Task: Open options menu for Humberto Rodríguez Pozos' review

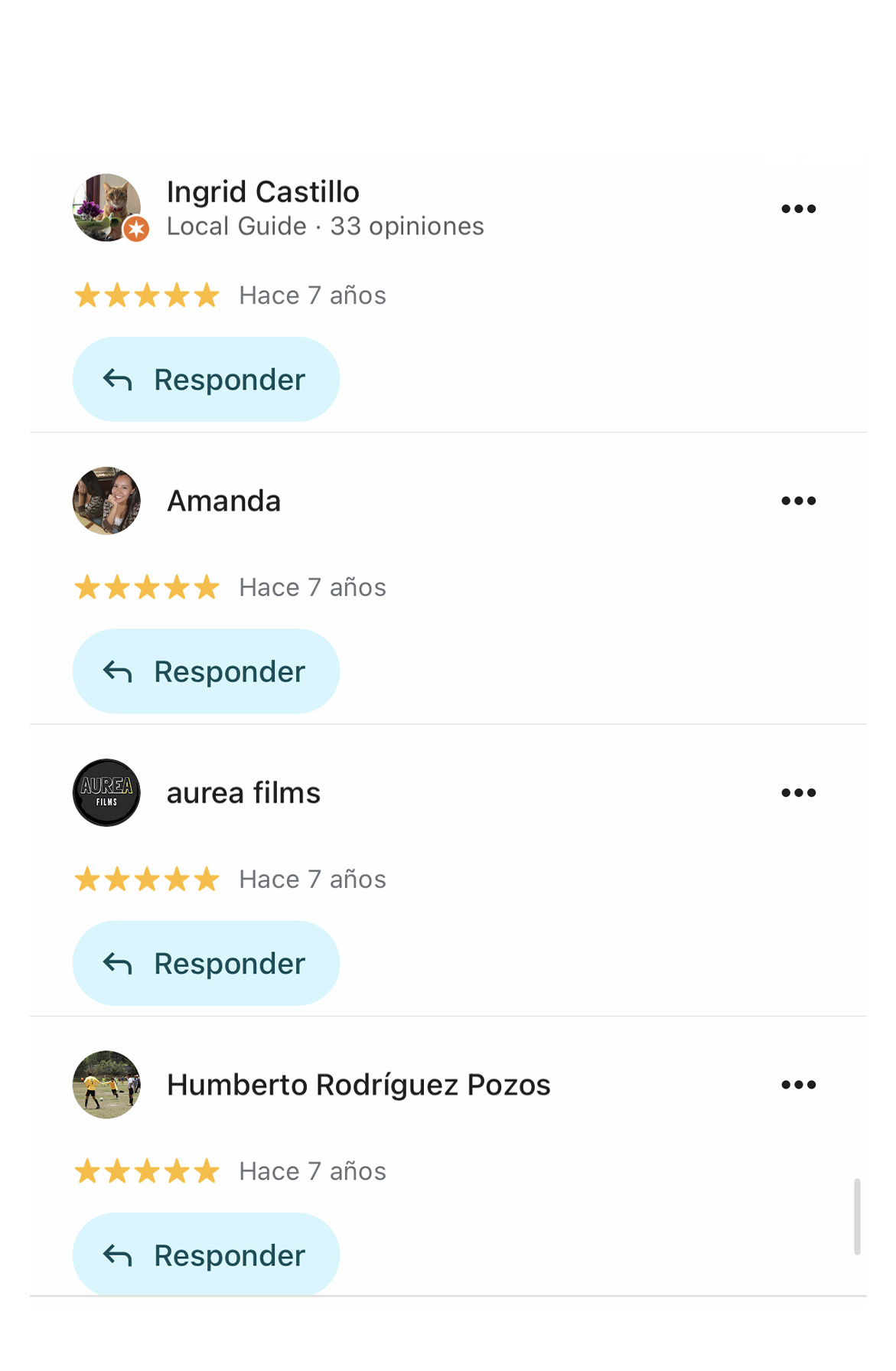Action: pos(798,1085)
